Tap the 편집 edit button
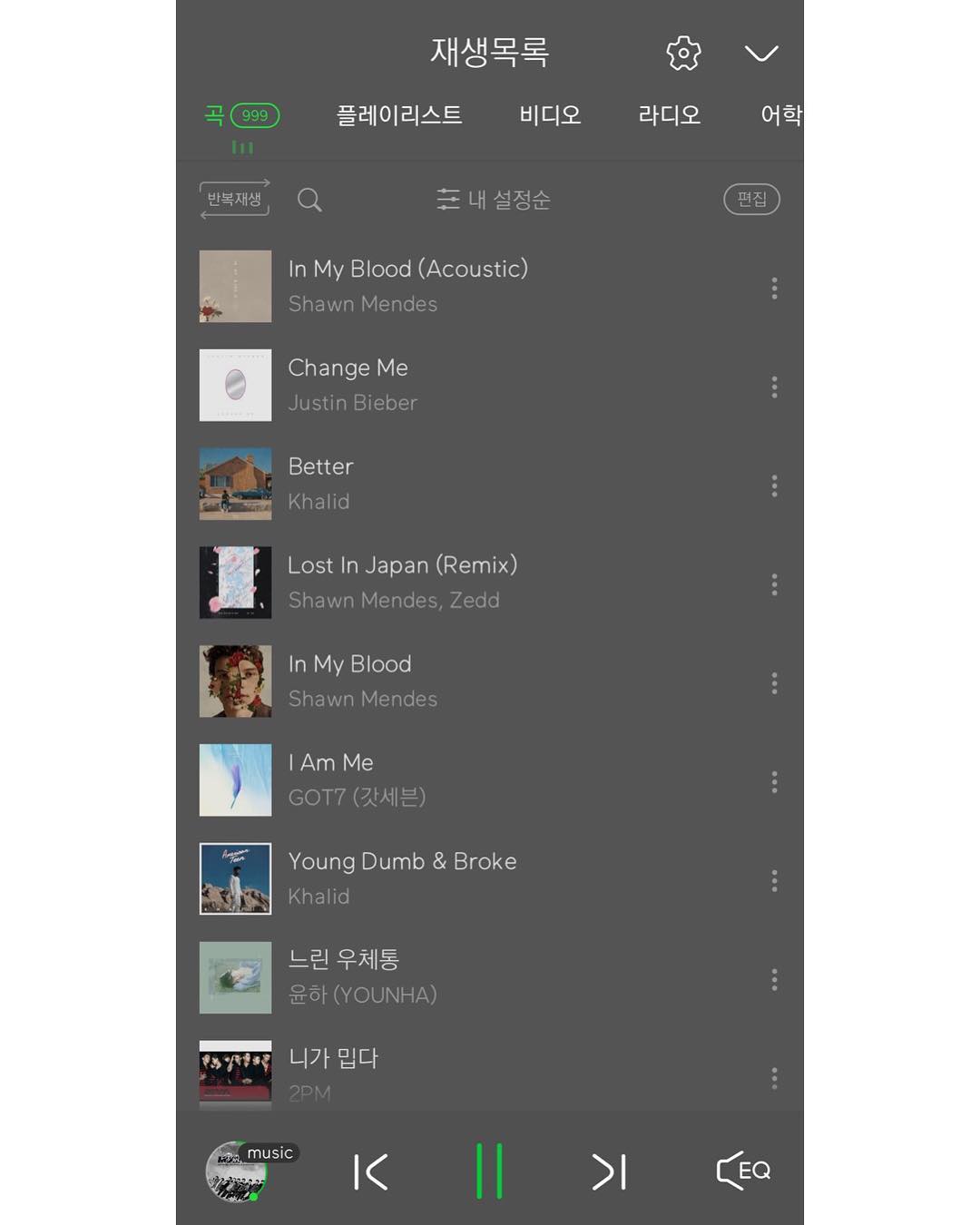This screenshot has height=1225, width=980. (x=751, y=199)
